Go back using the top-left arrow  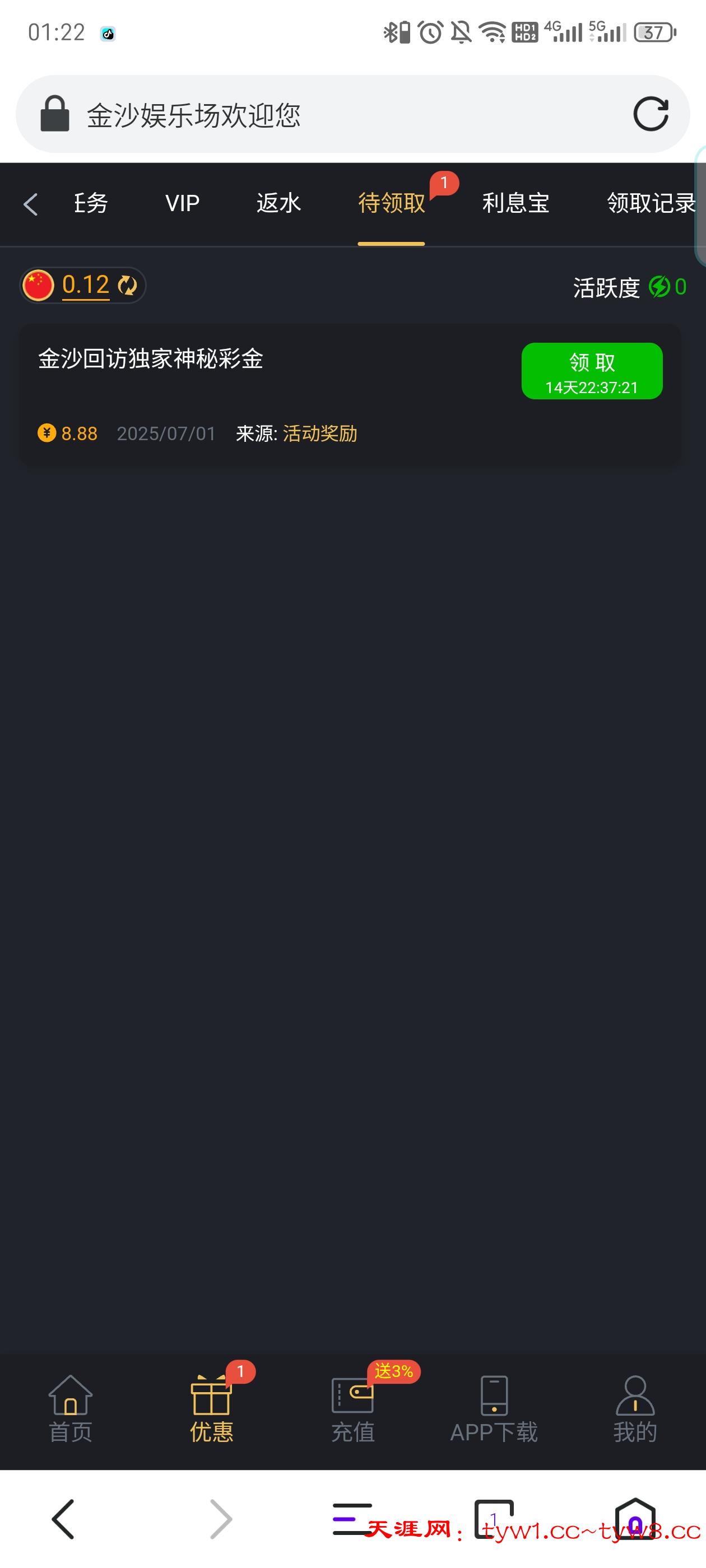click(x=30, y=204)
